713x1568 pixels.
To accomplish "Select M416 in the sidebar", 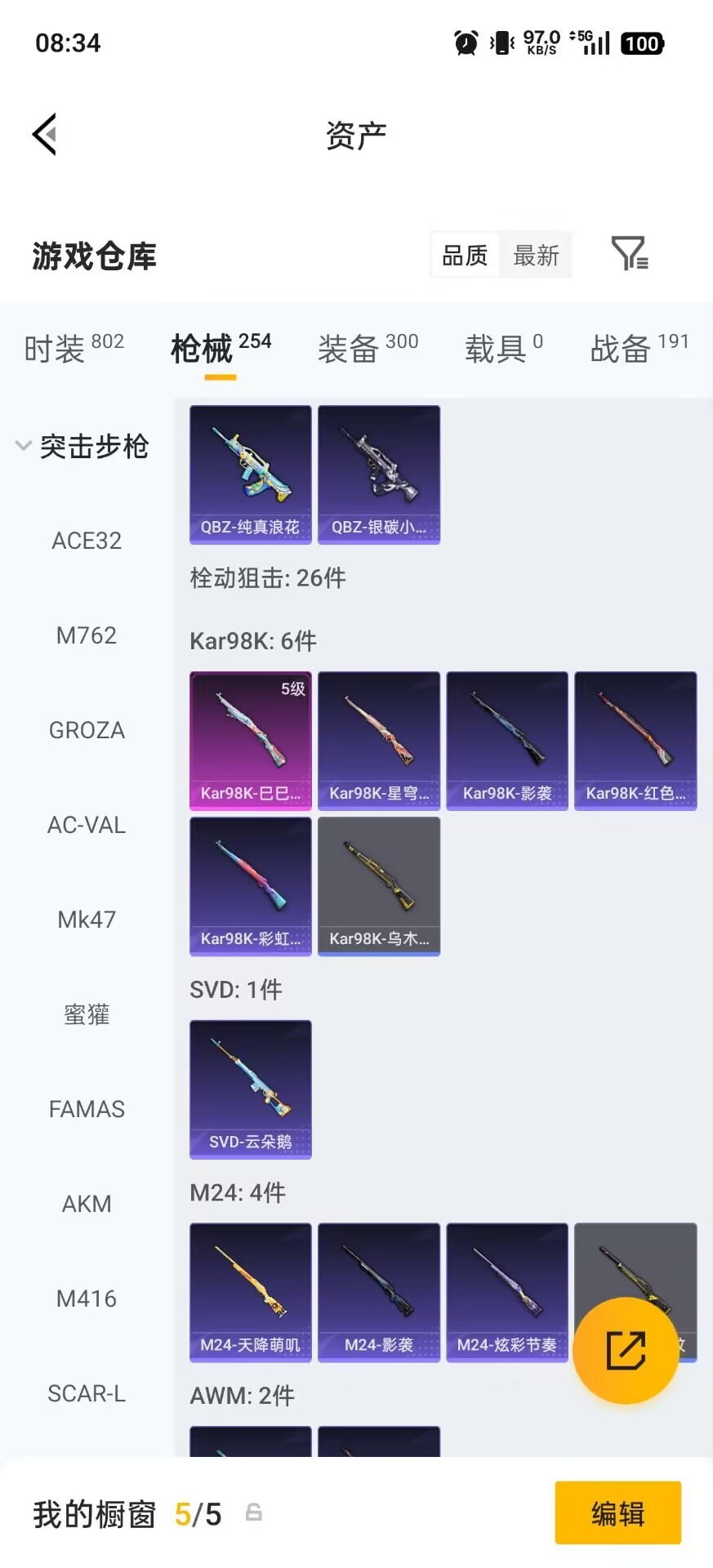I will coord(86,1298).
